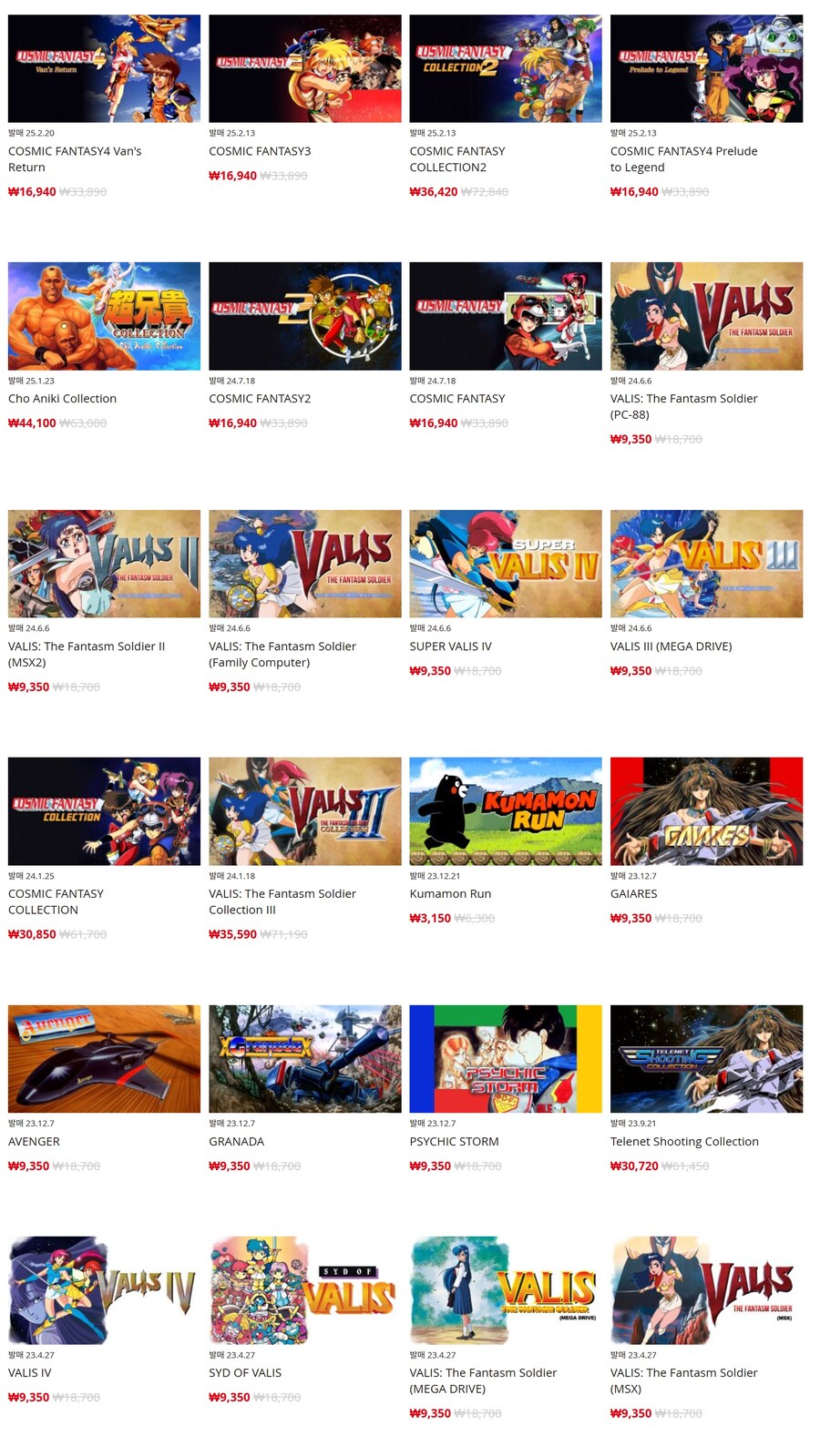Screen dimensions: 820x1456
Task: Open COSMIC FANTASY4 Van's Return game card
Action: tap(104, 68)
